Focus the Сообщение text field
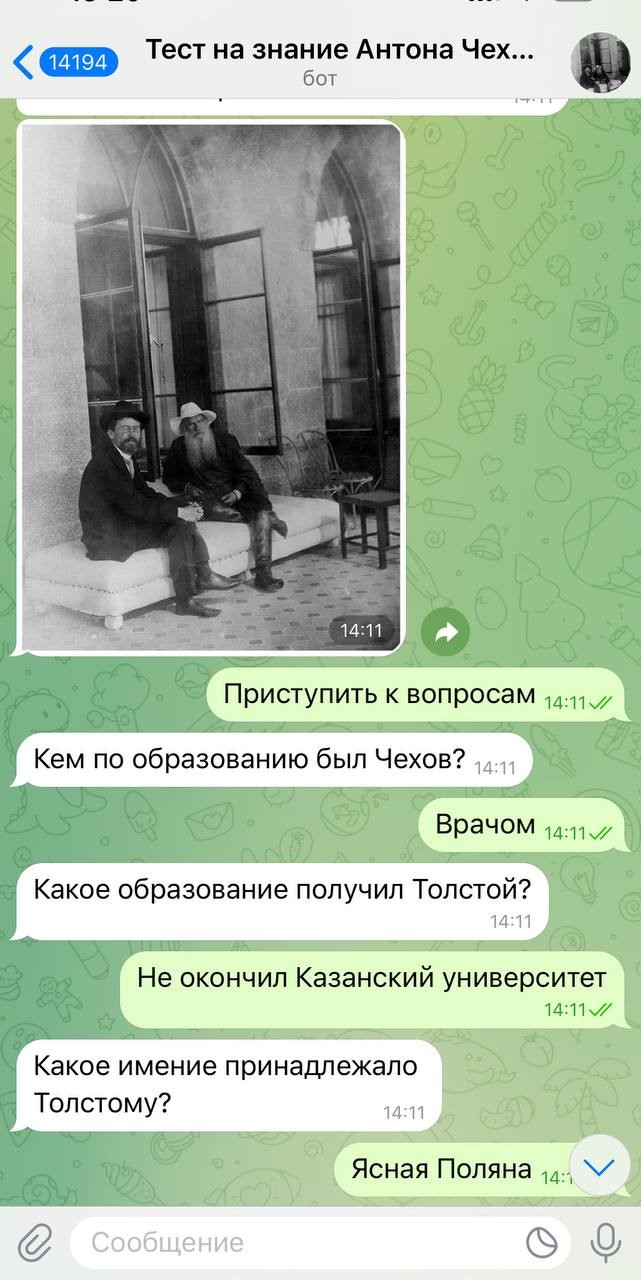 coord(300,1243)
